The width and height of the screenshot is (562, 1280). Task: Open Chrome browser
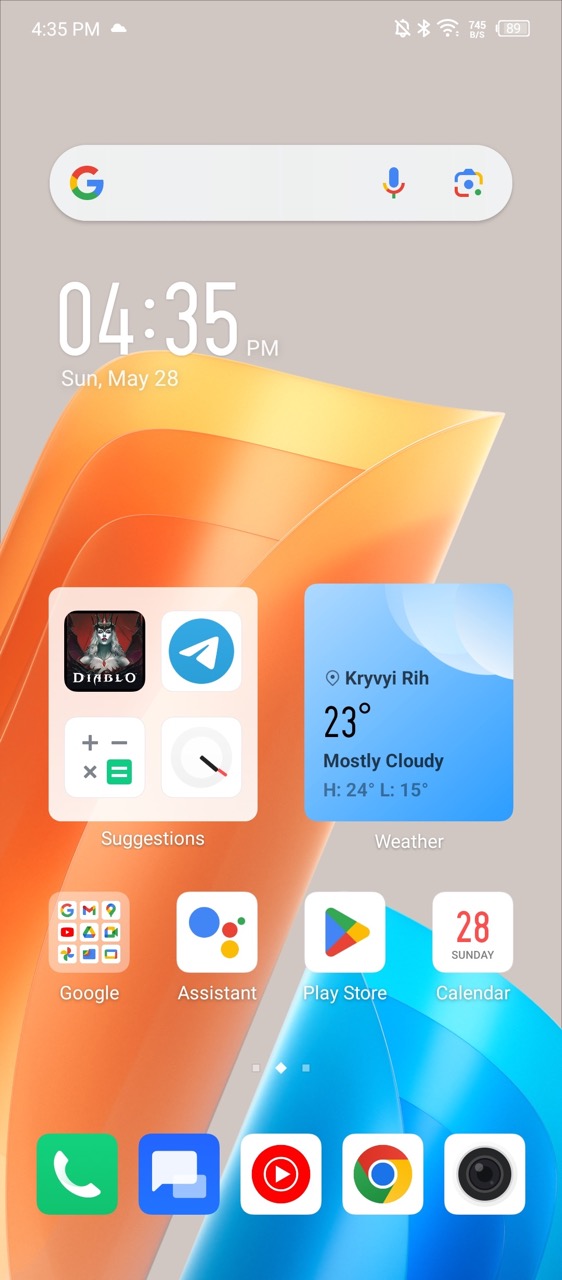pyautogui.click(x=383, y=1174)
